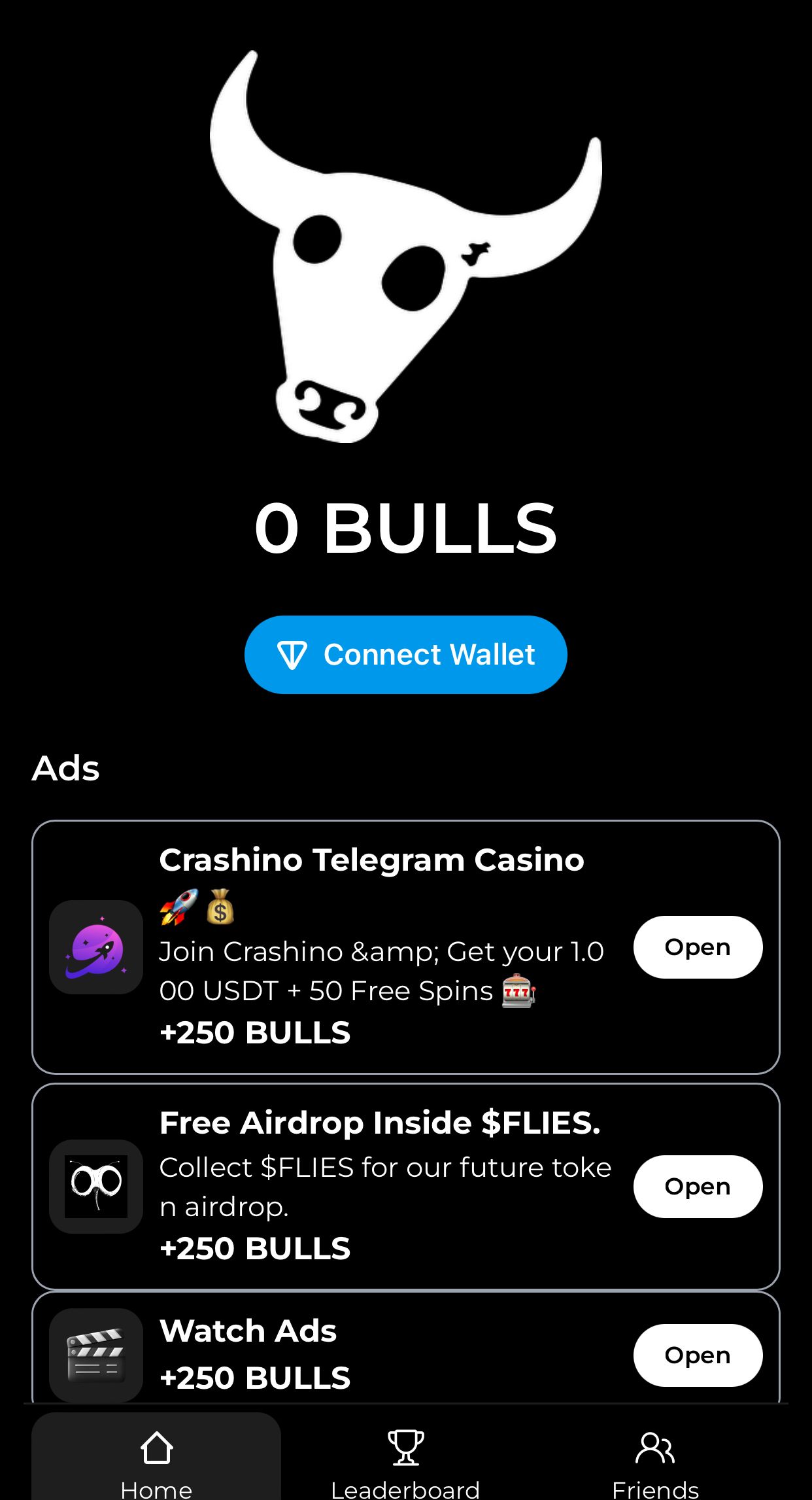Switch to the Leaderboard tab
812x1500 pixels.
pos(405,1465)
